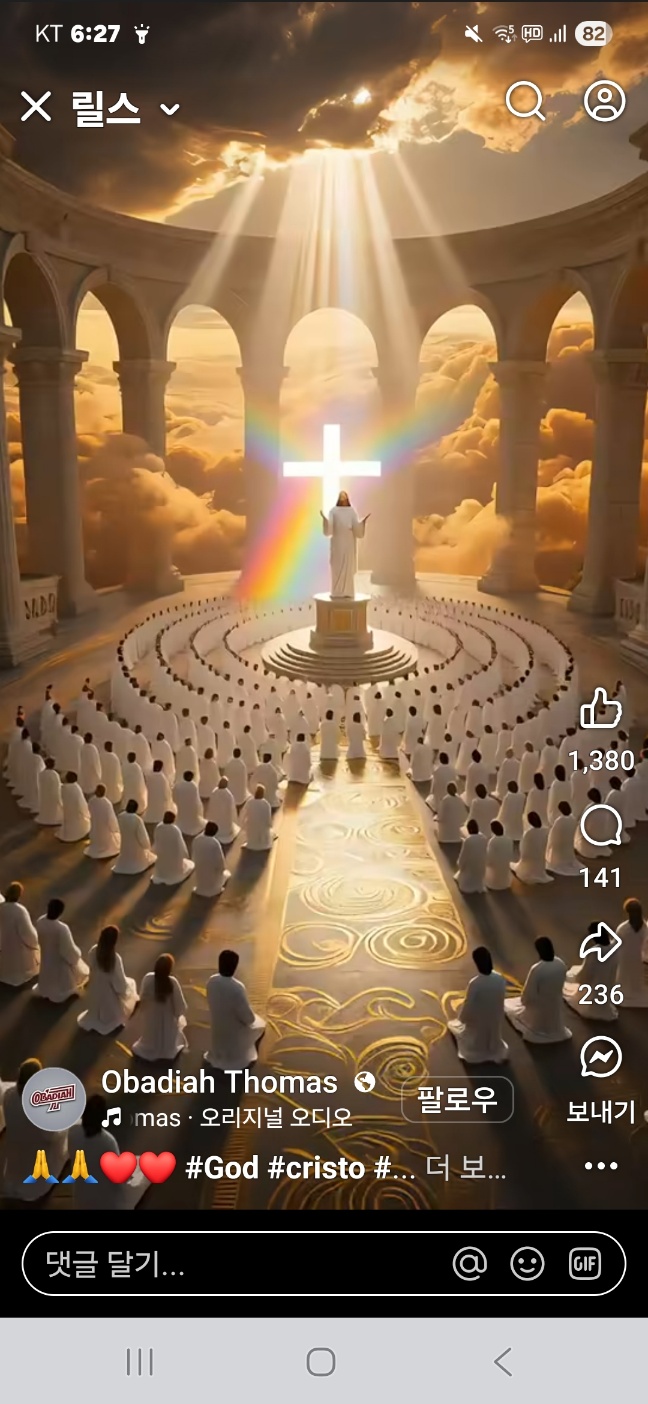Open my profile icon

(604, 101)
